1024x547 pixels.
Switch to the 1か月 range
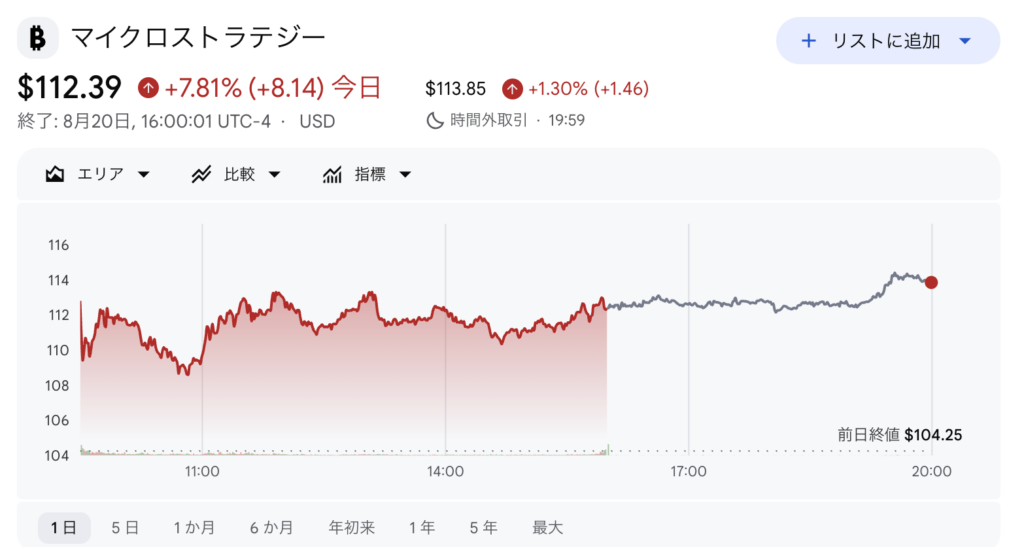click(x=194, y=527)
